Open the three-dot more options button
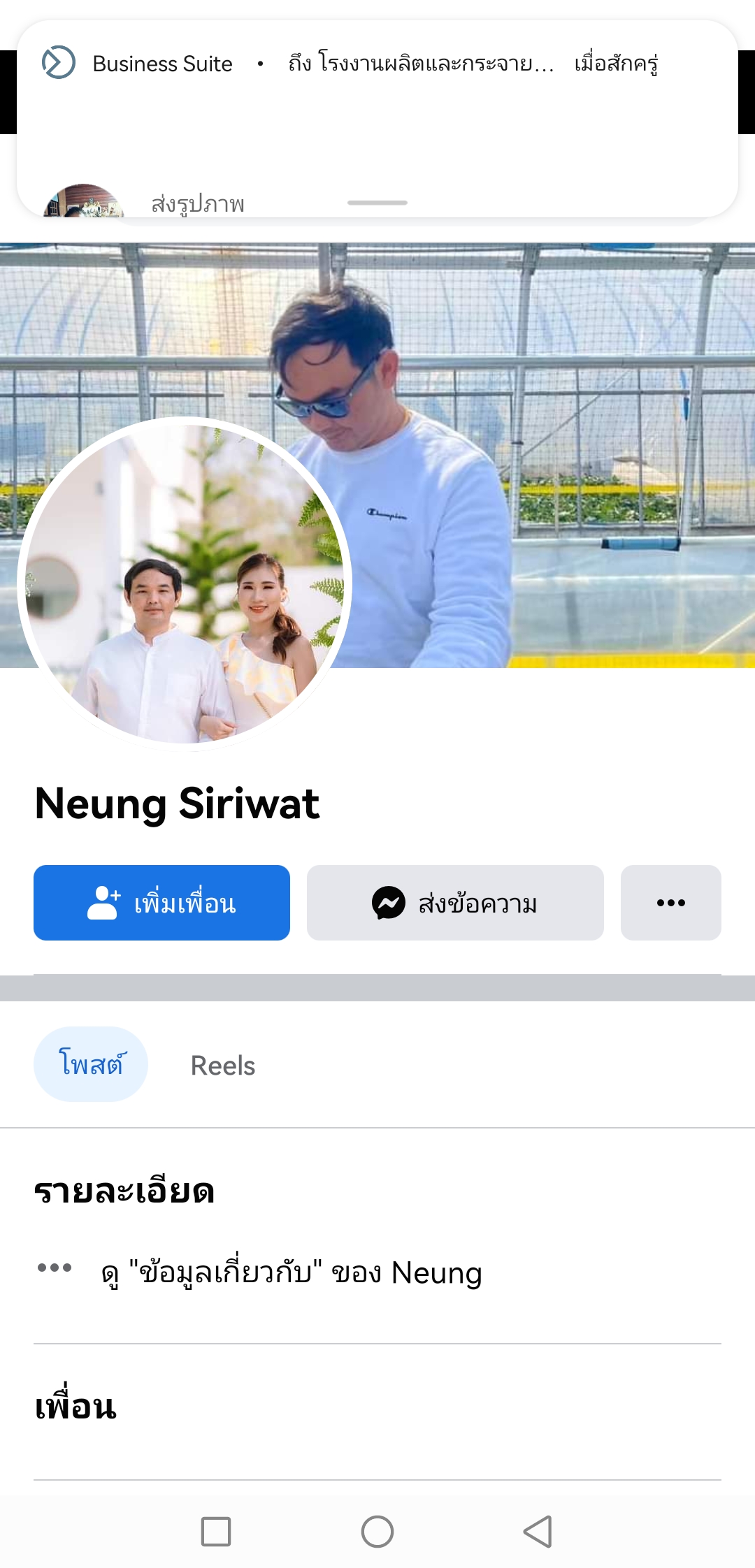 671,902
